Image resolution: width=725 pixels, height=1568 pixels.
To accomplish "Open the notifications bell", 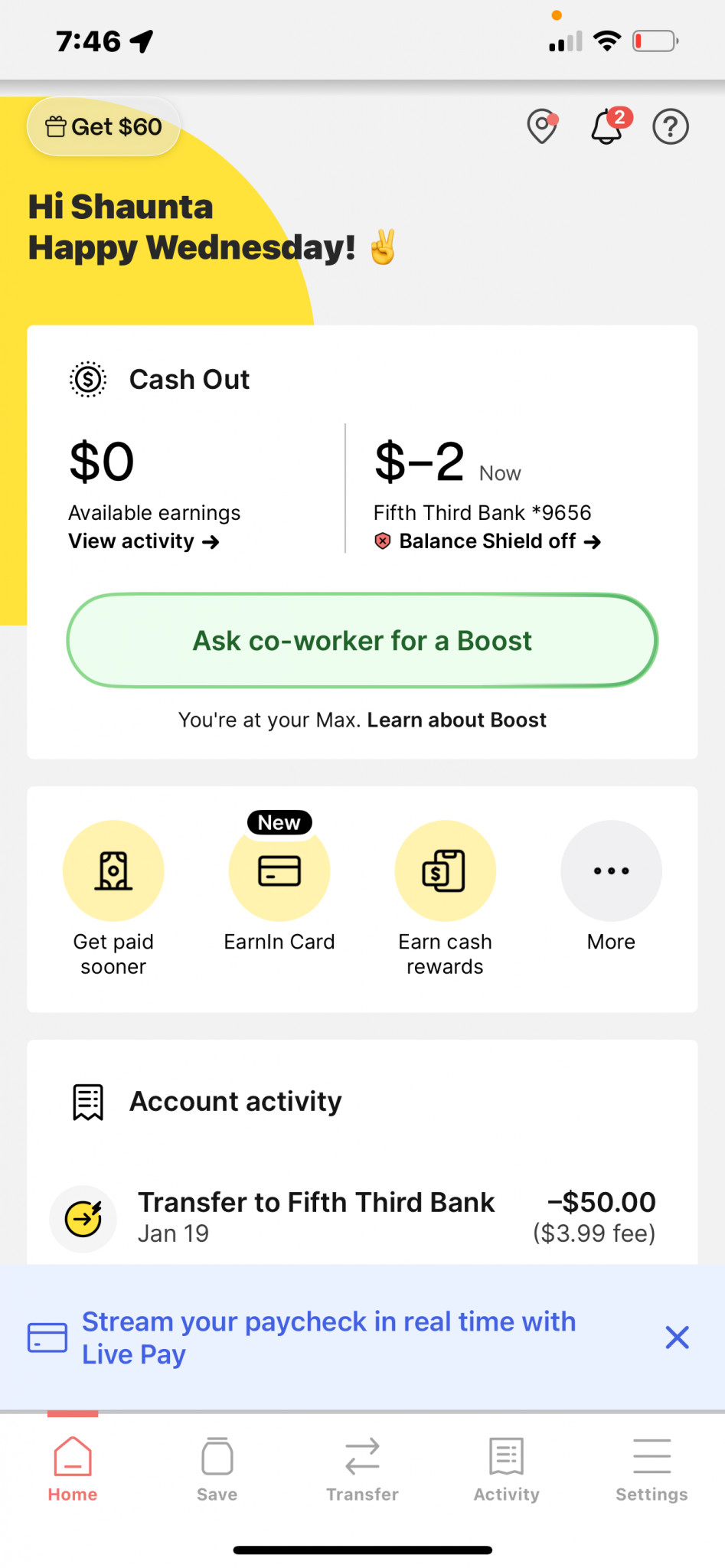I will tap(607, 126).
